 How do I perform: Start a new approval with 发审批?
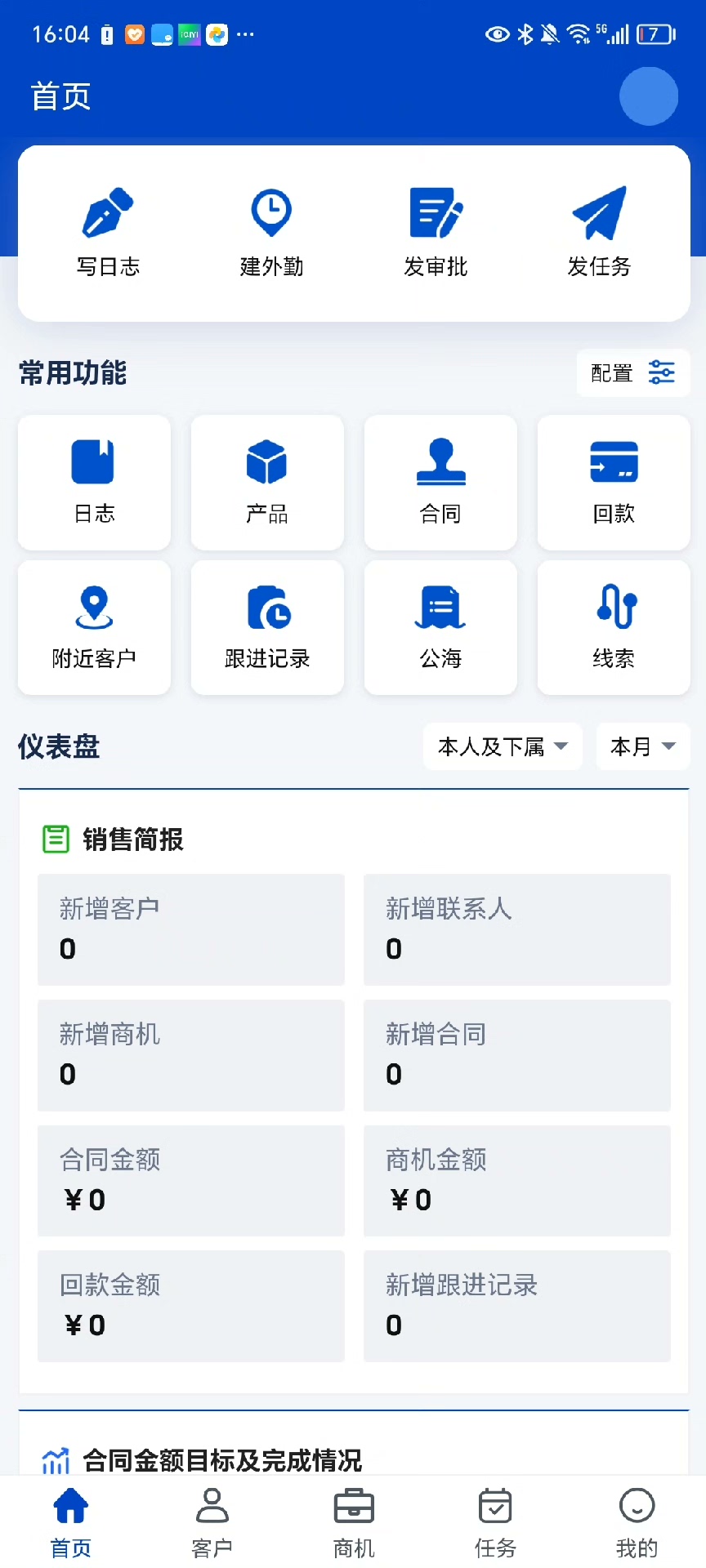[436, 233]
